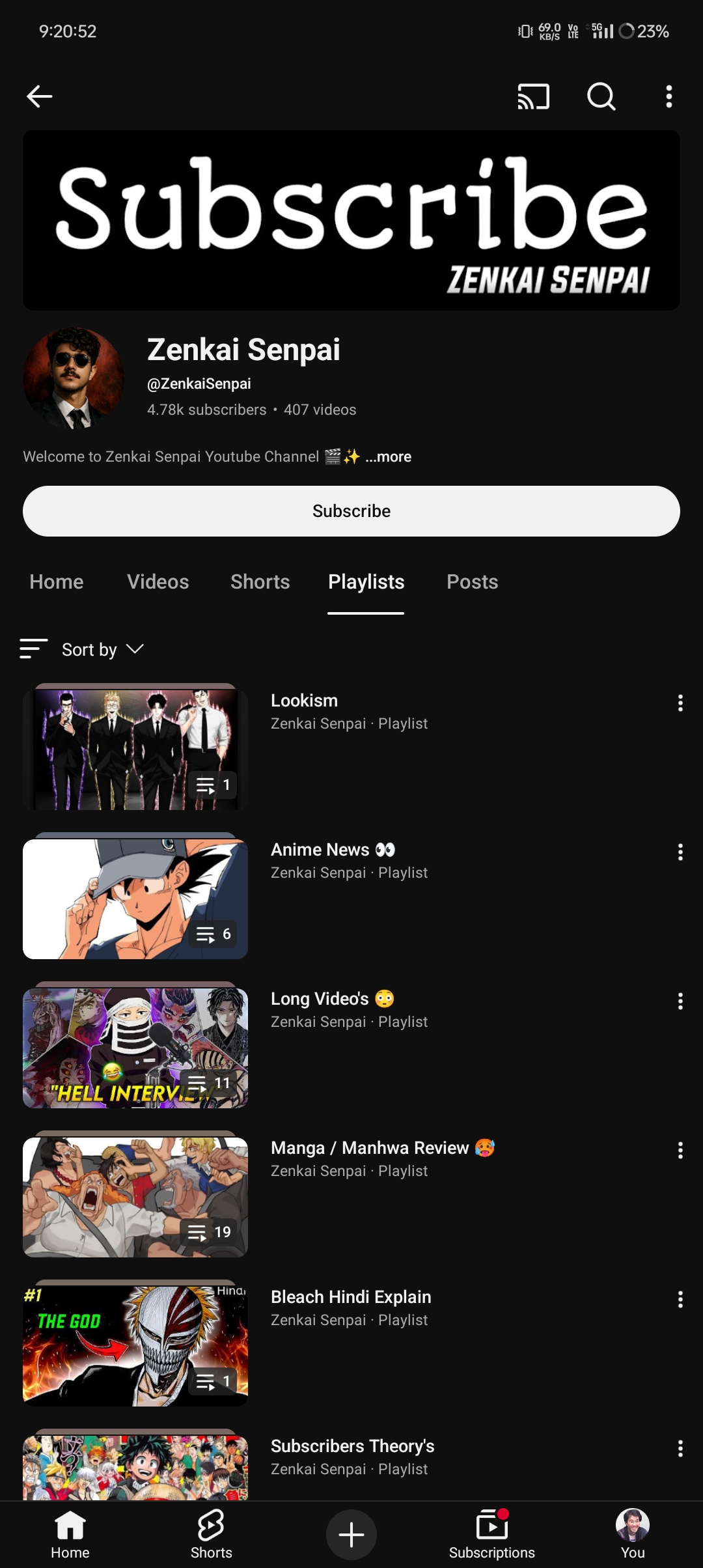Switch to the channel Home tab
This screenshot has width=703, height=1568.
coord(57,582)
